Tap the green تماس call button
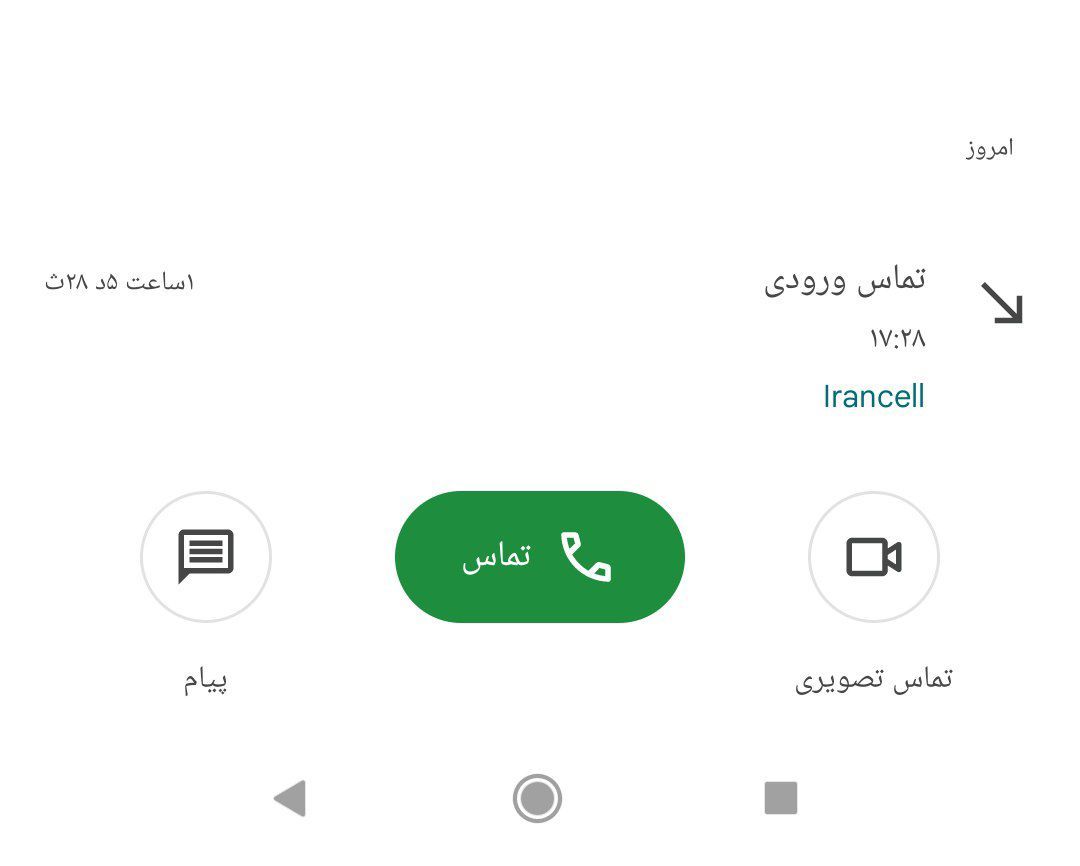The height and width of the screenshot is (866, 1080). click(540, 556)
